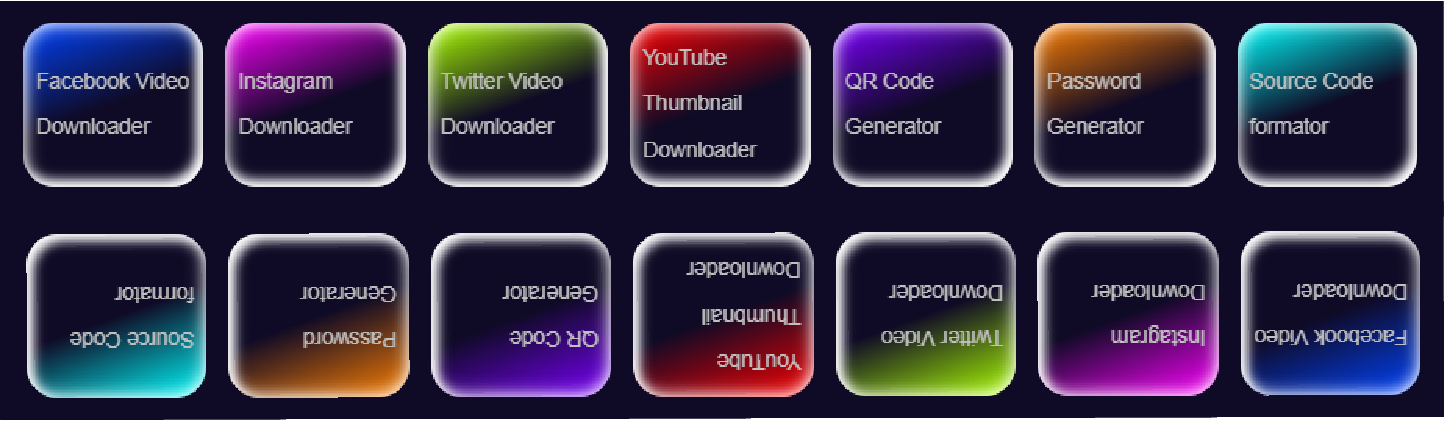Screen dimensions: 1445x421
Task: Open the upright Source Code formator card
Action: [1327, 104]
